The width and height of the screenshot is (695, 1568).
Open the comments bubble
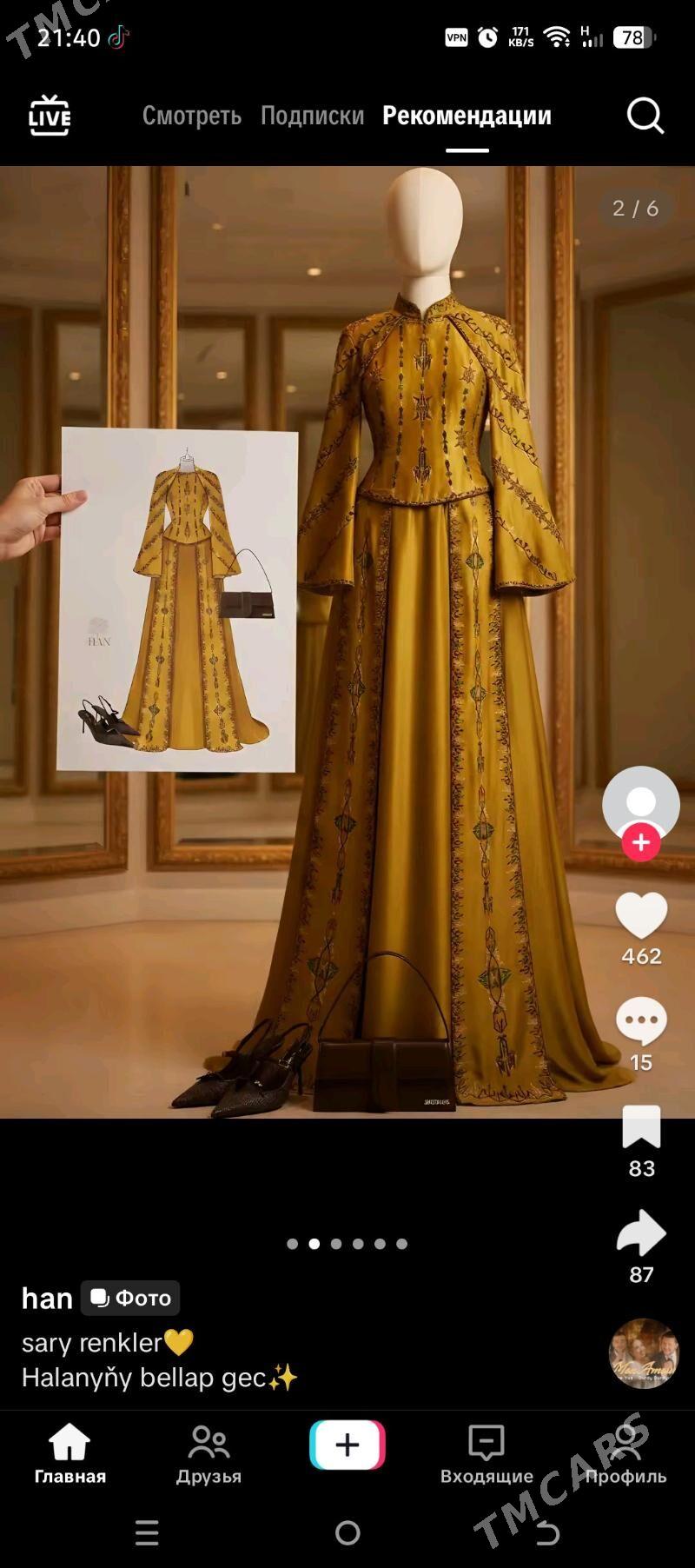[x=641, y=1021]
